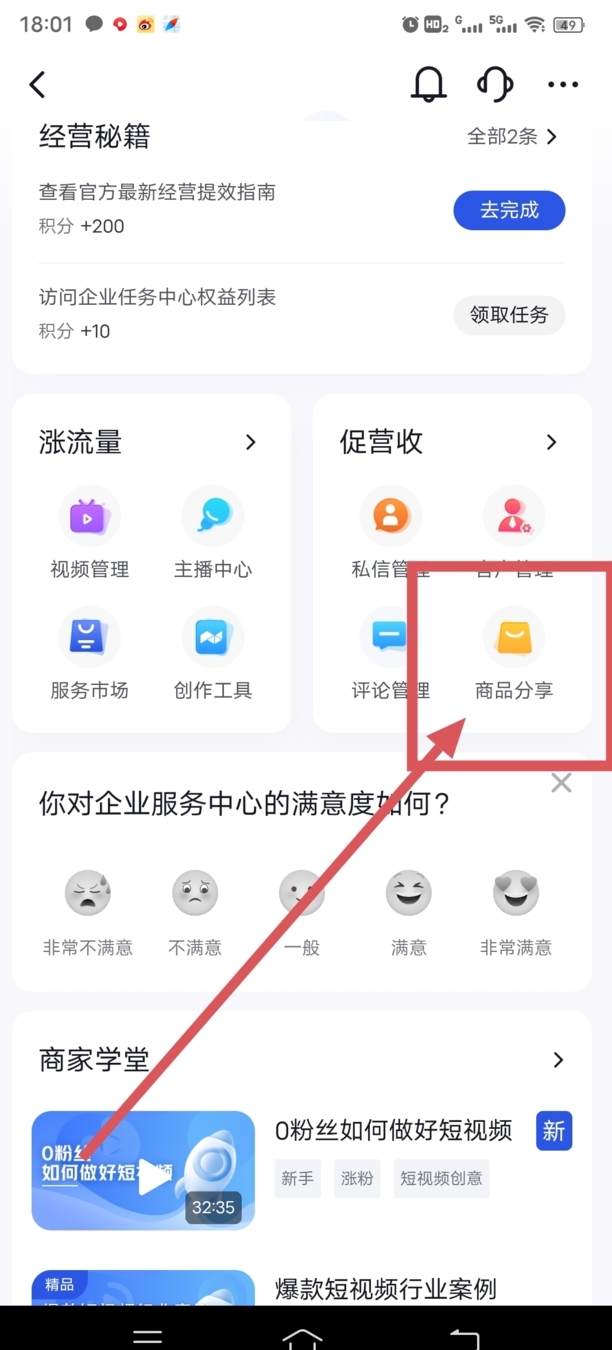Image resolution: width=612 pixels, height=1350 pixels.
Task: Contact customer service via headset icon
Action: click(x=495, y=85)
